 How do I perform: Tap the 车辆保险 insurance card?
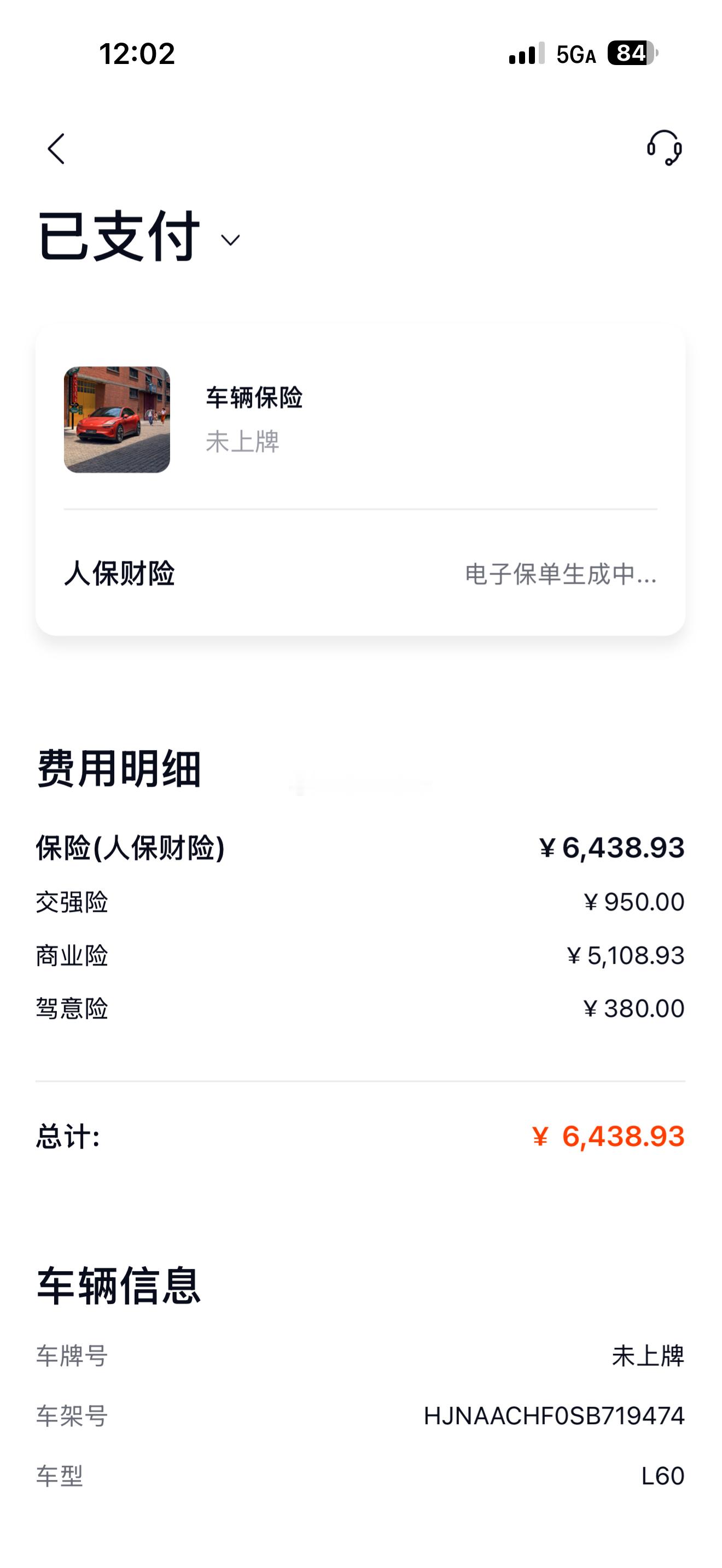[x=255, y=399]
